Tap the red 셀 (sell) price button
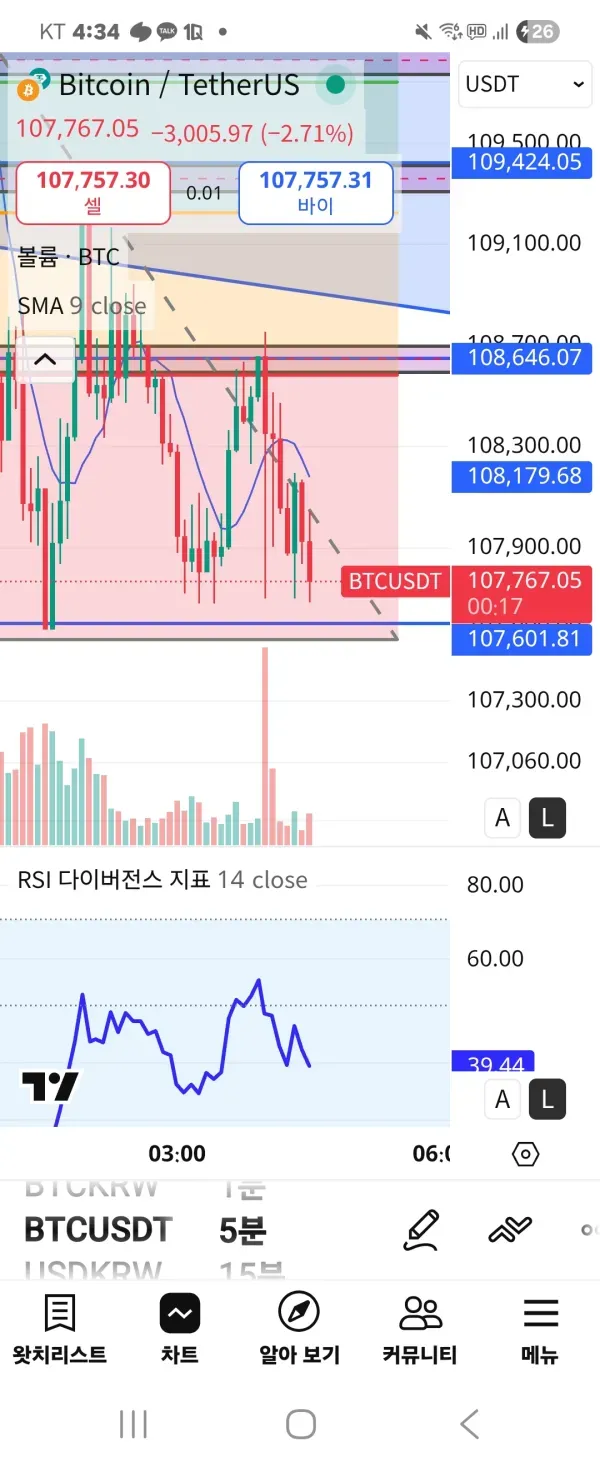This screenshot has height=1467, width=600. [93, 193]
